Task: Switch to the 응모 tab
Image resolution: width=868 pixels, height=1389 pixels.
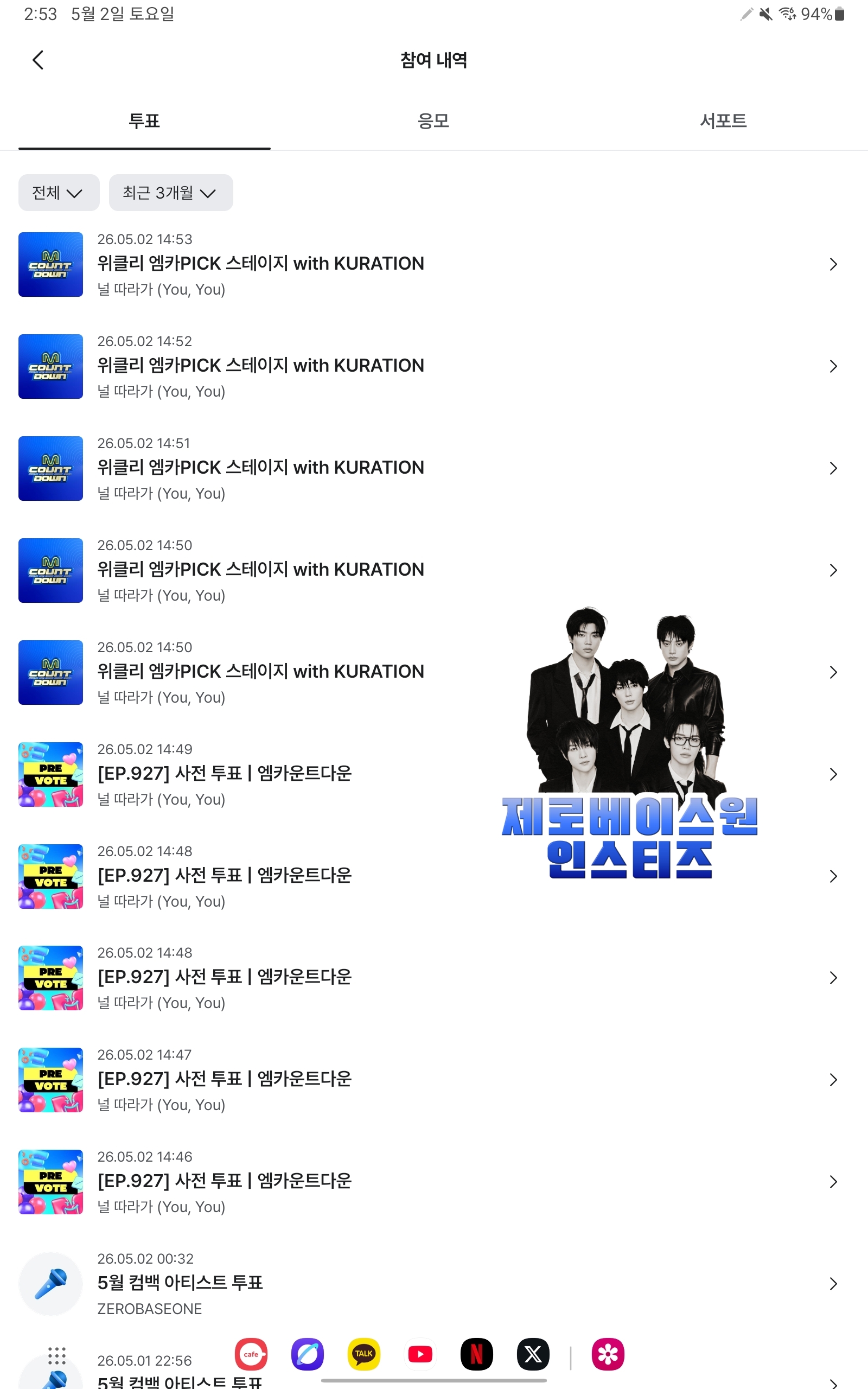Action: click(x=433, y=121)
